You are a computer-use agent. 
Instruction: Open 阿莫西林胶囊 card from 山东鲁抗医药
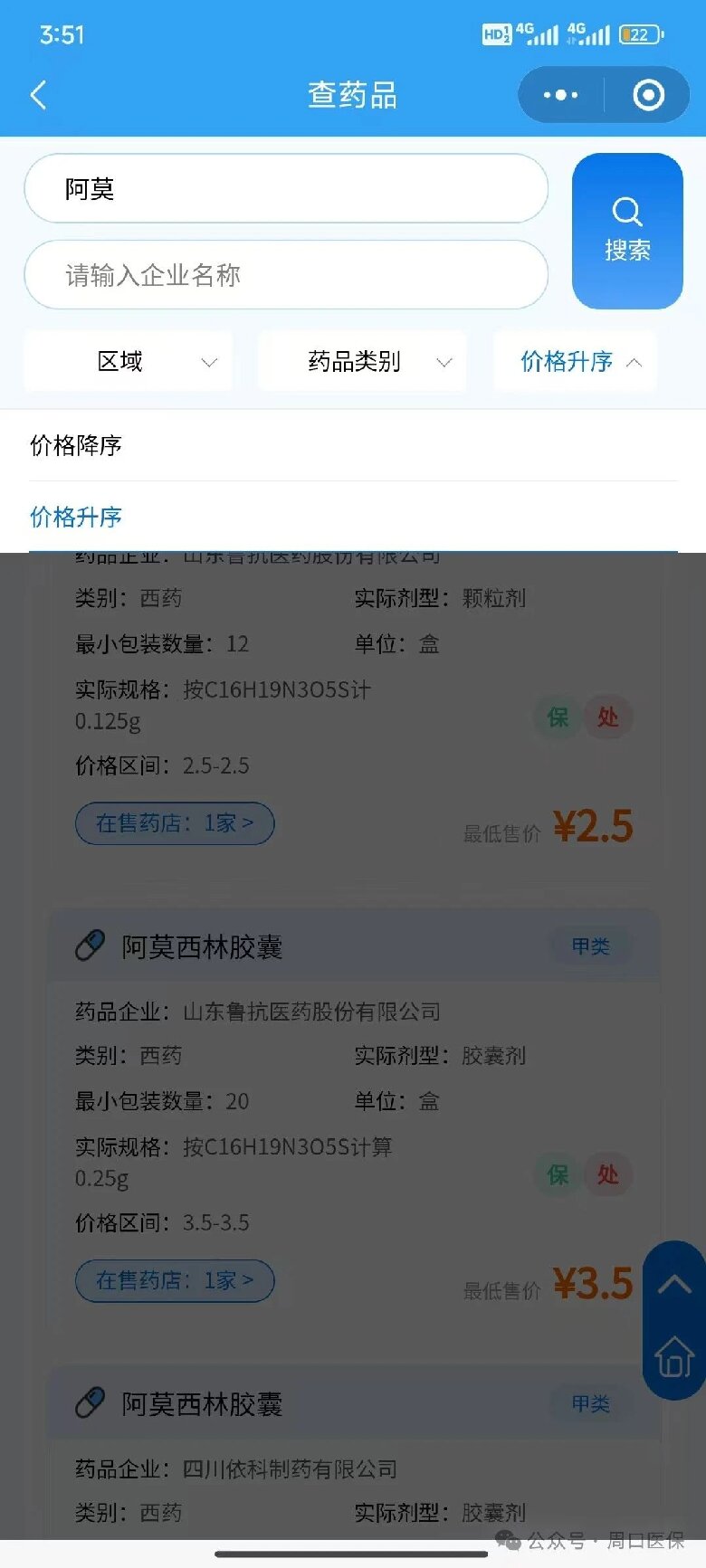point(202,947)
